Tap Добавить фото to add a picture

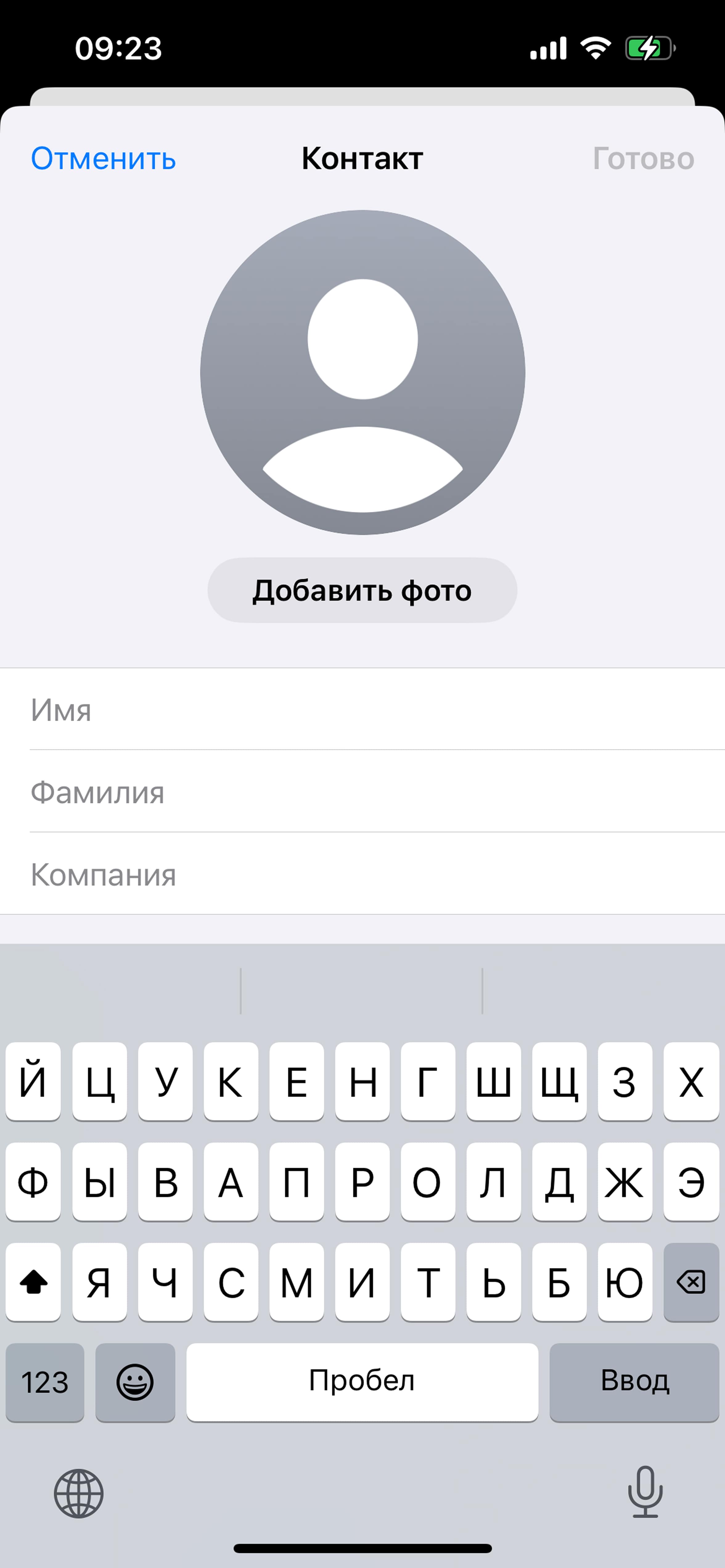tap(362, 591)
